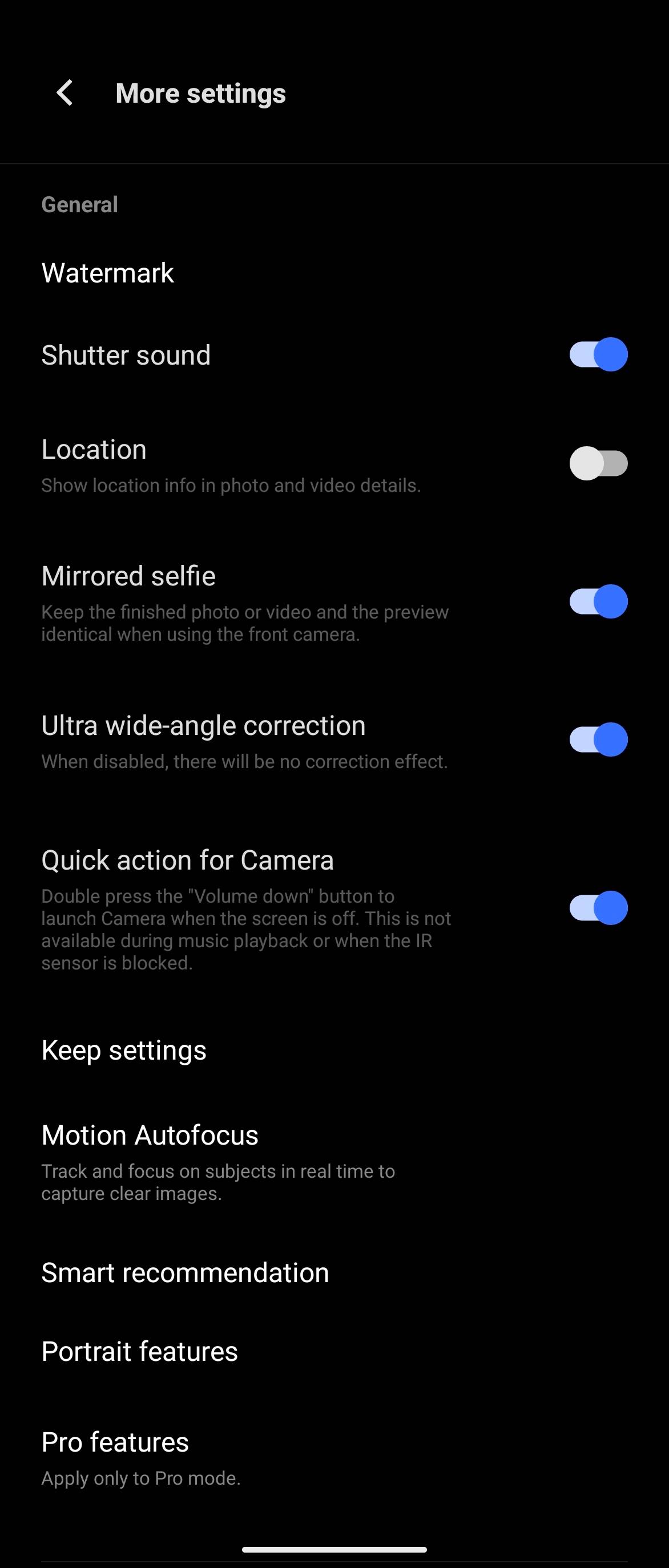Open Pro features
The image size is (669, 1568).
coord(115,1442)
